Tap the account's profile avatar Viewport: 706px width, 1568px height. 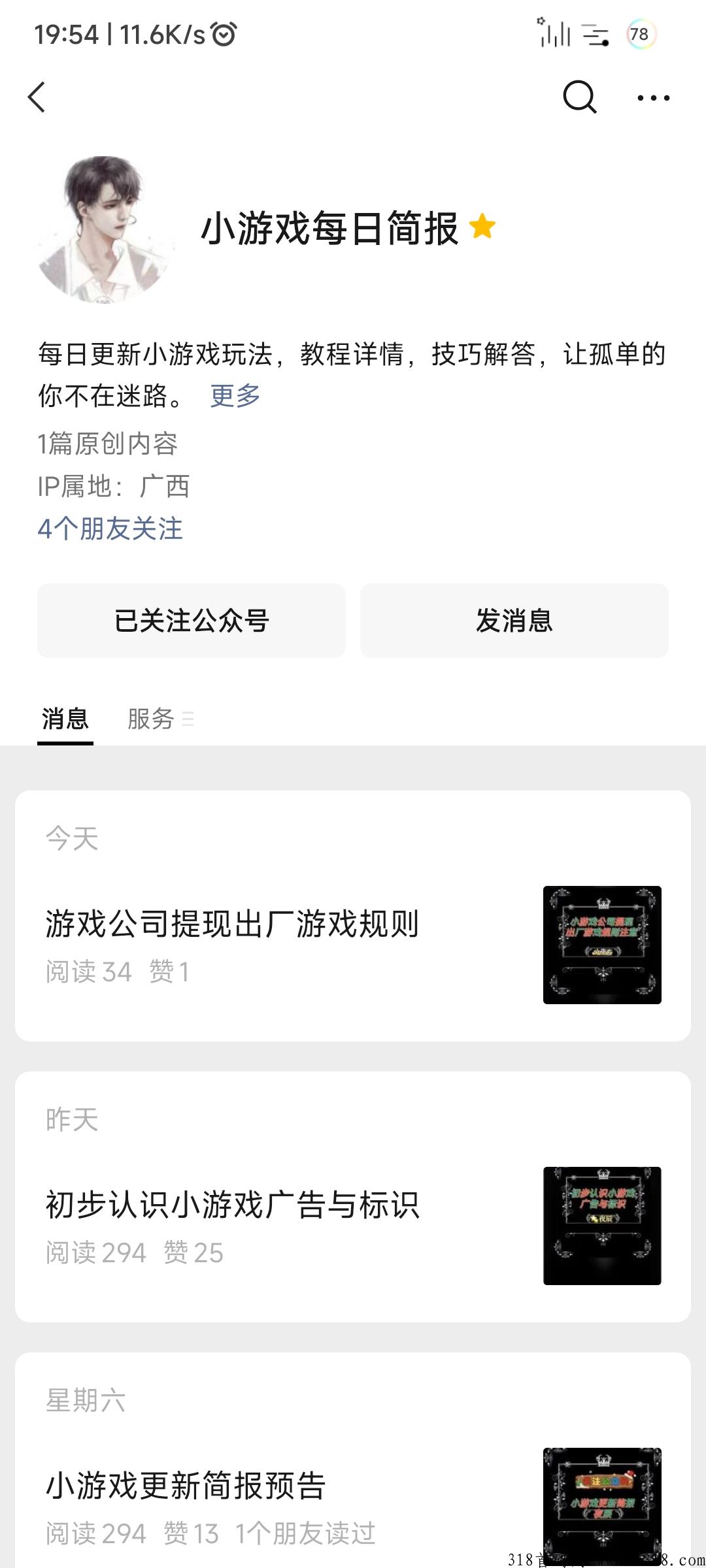(107, 229)
